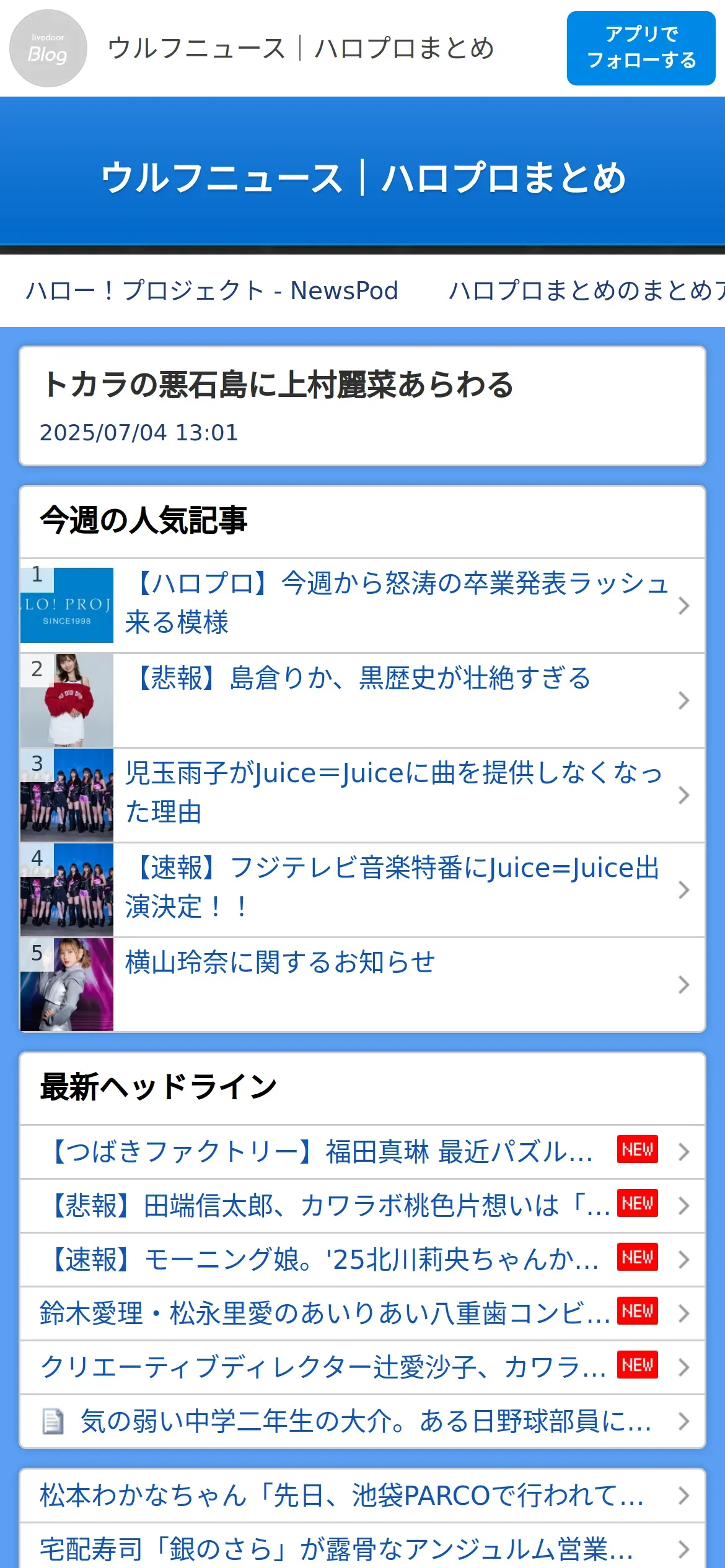This screenshot has width=725, height=1568.
Task: Open 松本わかなちゃん 池袋PARCO article
Action: point(341,1496)
